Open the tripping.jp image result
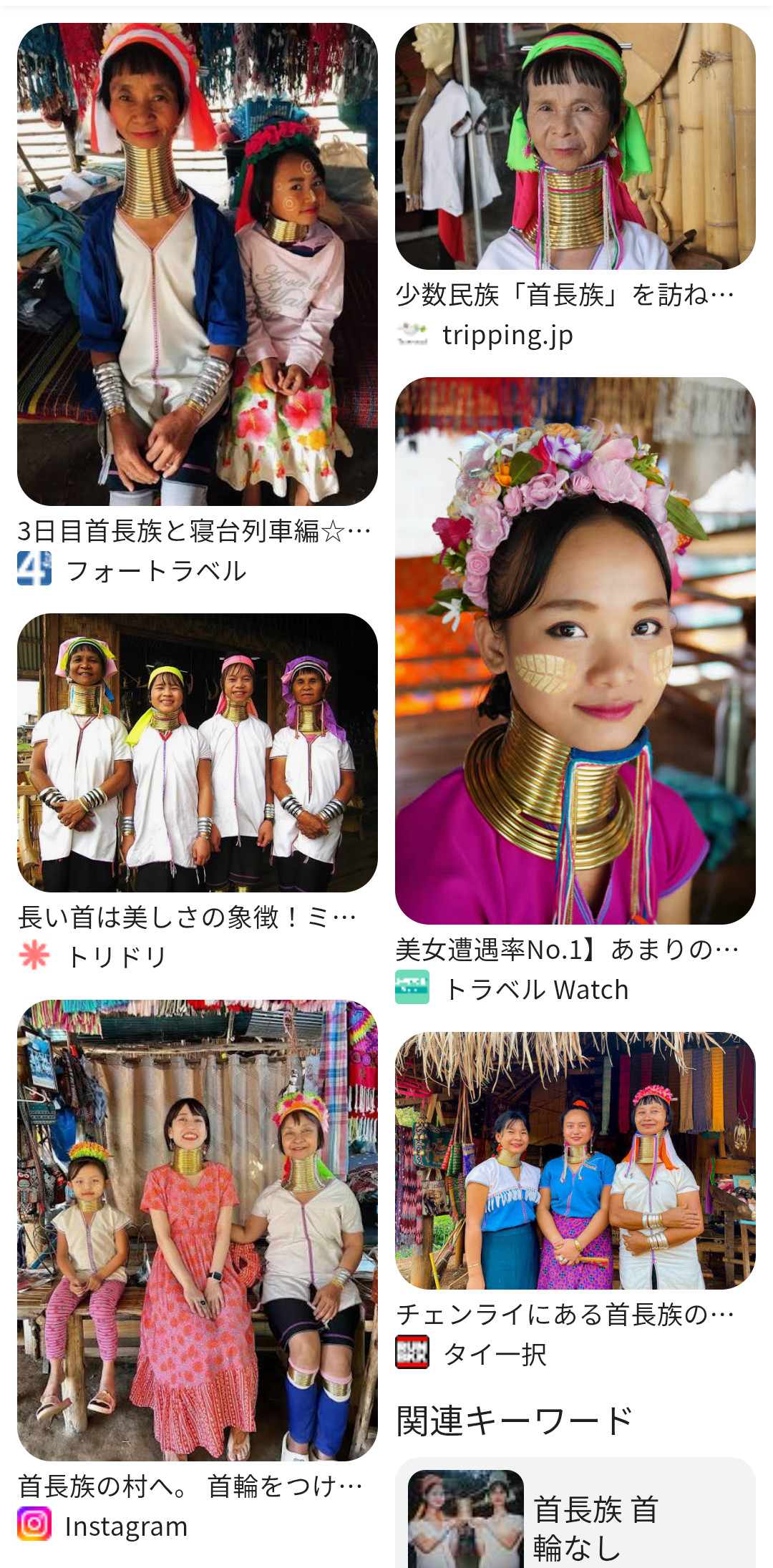This screenshot has width=773, height=1568. click(575, 147)
